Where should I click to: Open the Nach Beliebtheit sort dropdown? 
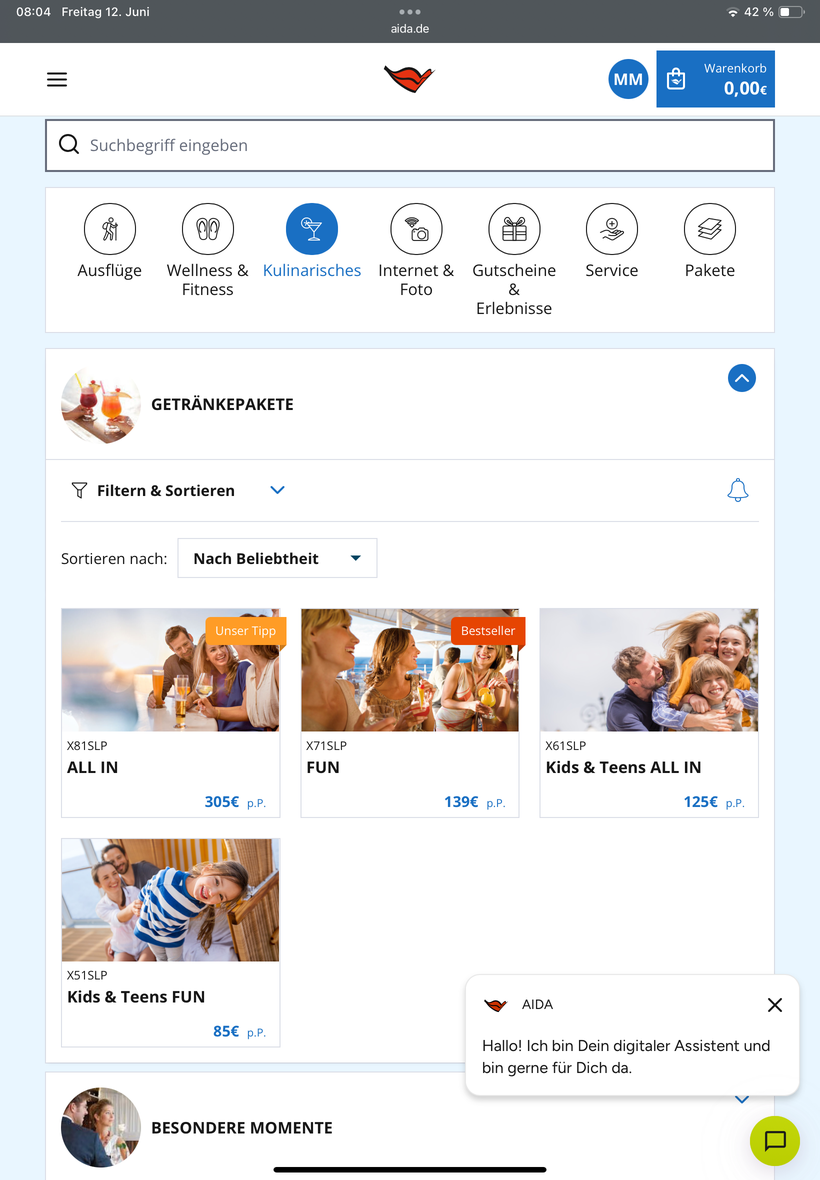(278, 558)
